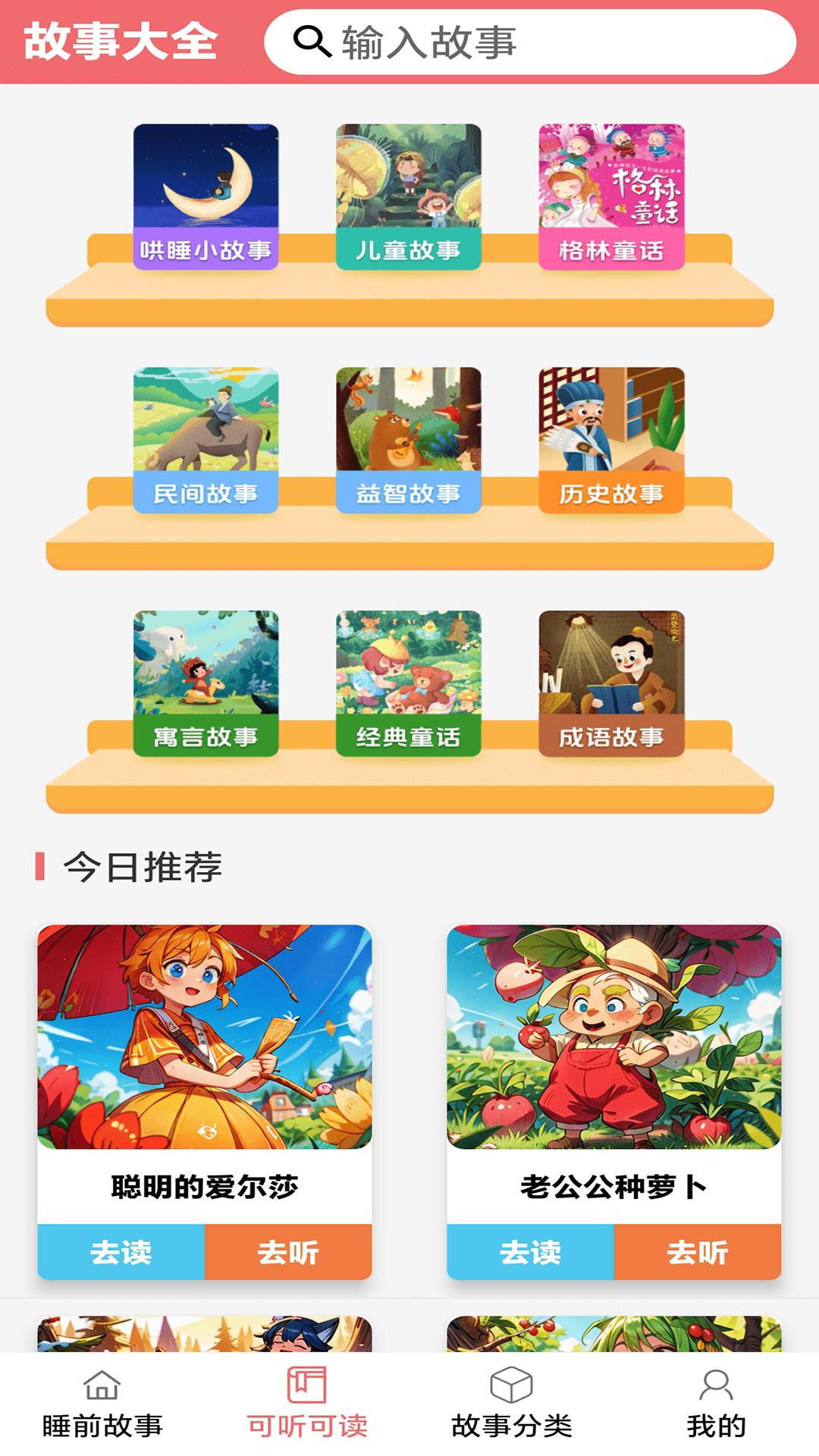The height and width of the screenshot is (1456, 819).
Task: Open the 格林童话 fairy tales category
Action: [x=610, y=190]
